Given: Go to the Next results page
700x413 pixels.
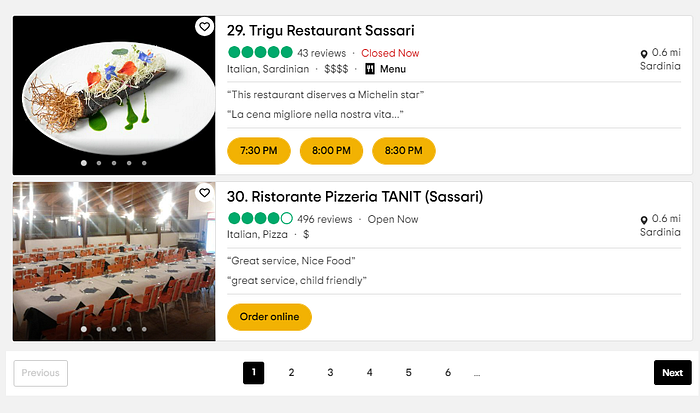Looking at the screenshot, I should (x=672, y=373).
